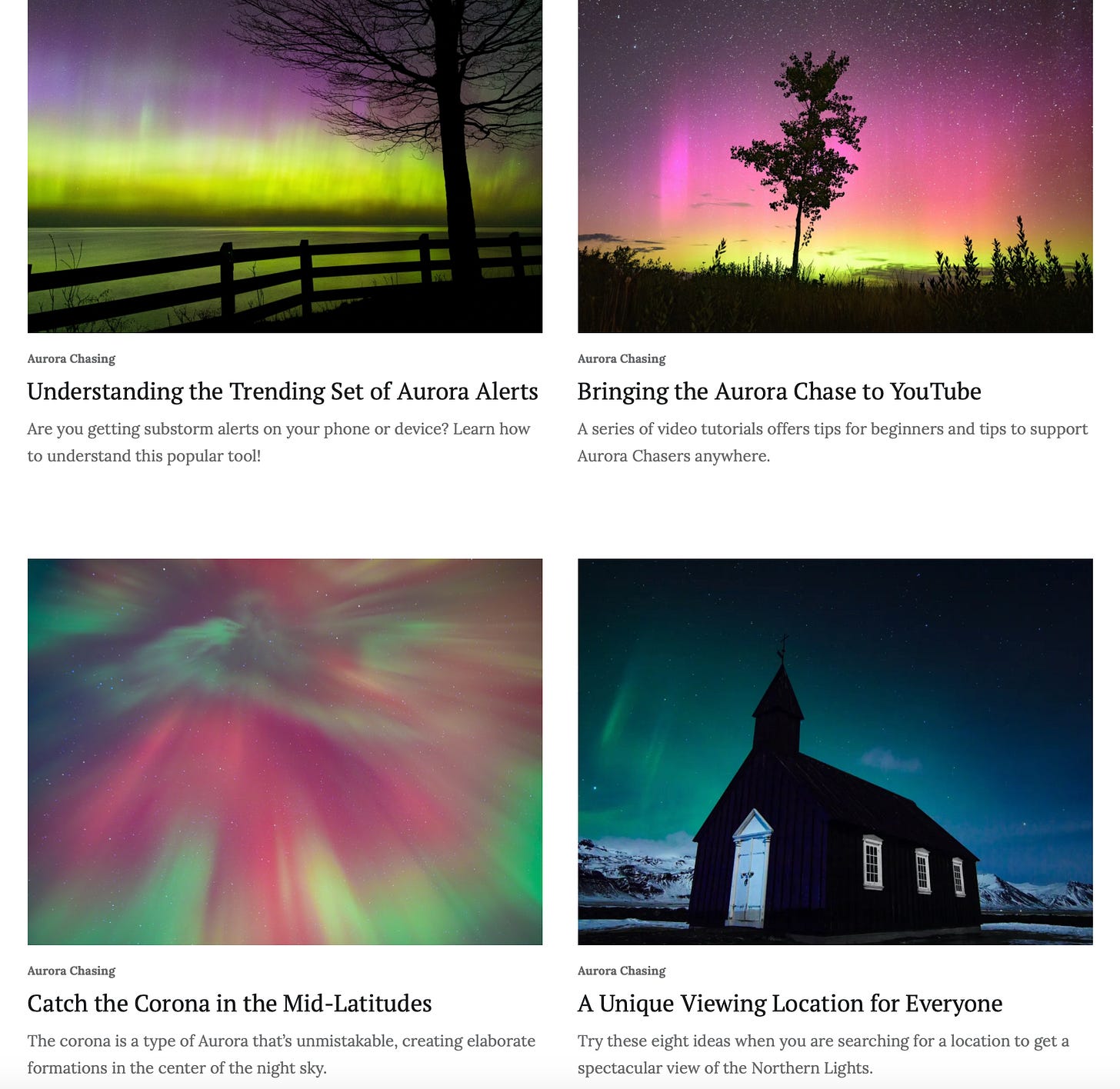Open the pink aurora lone tree photo
This screenshot has height=1089, width=1120.
[835, 165]
